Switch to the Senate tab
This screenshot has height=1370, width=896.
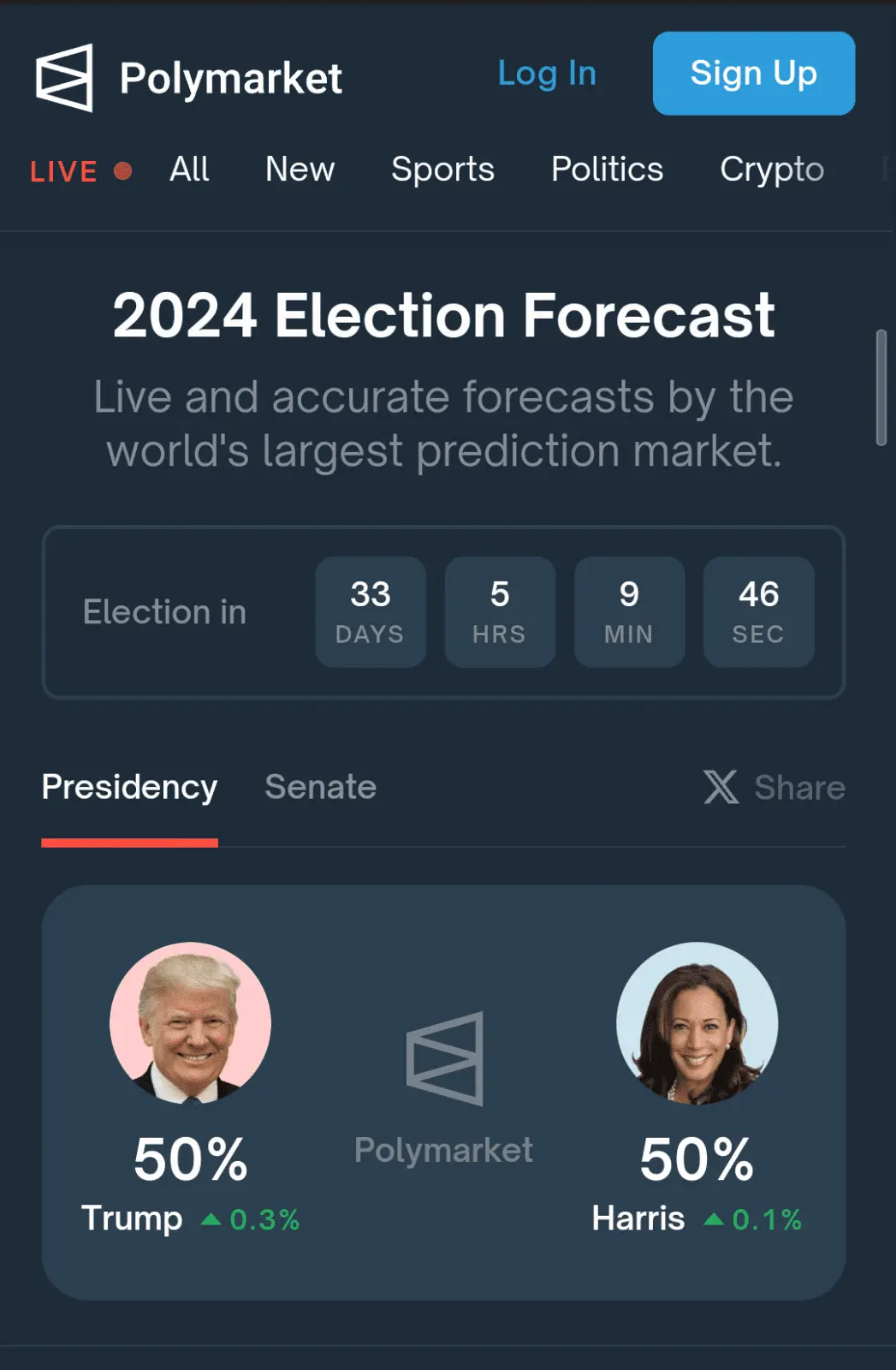click(x=320, y=787)
